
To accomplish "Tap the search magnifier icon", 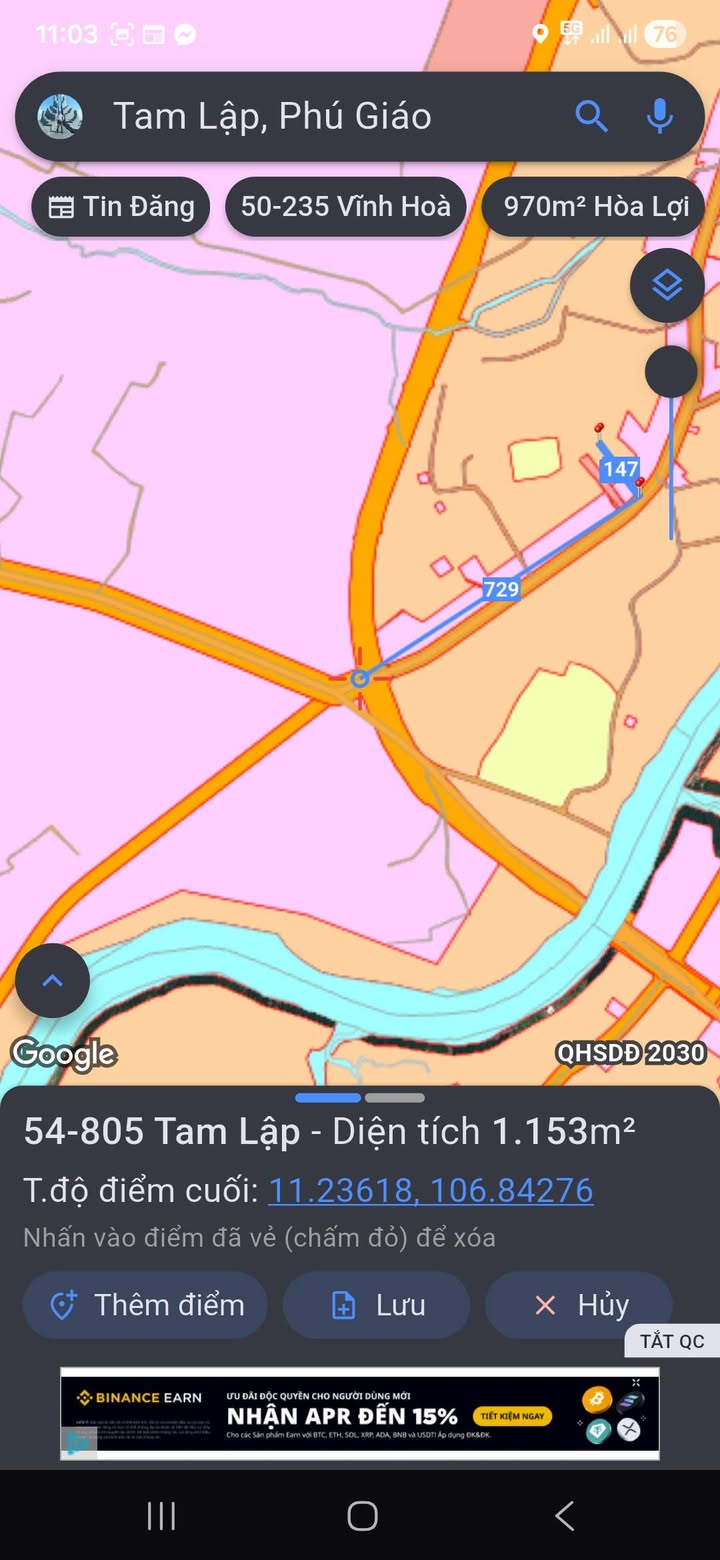I will pyautogui.click(x=591, y=117).
